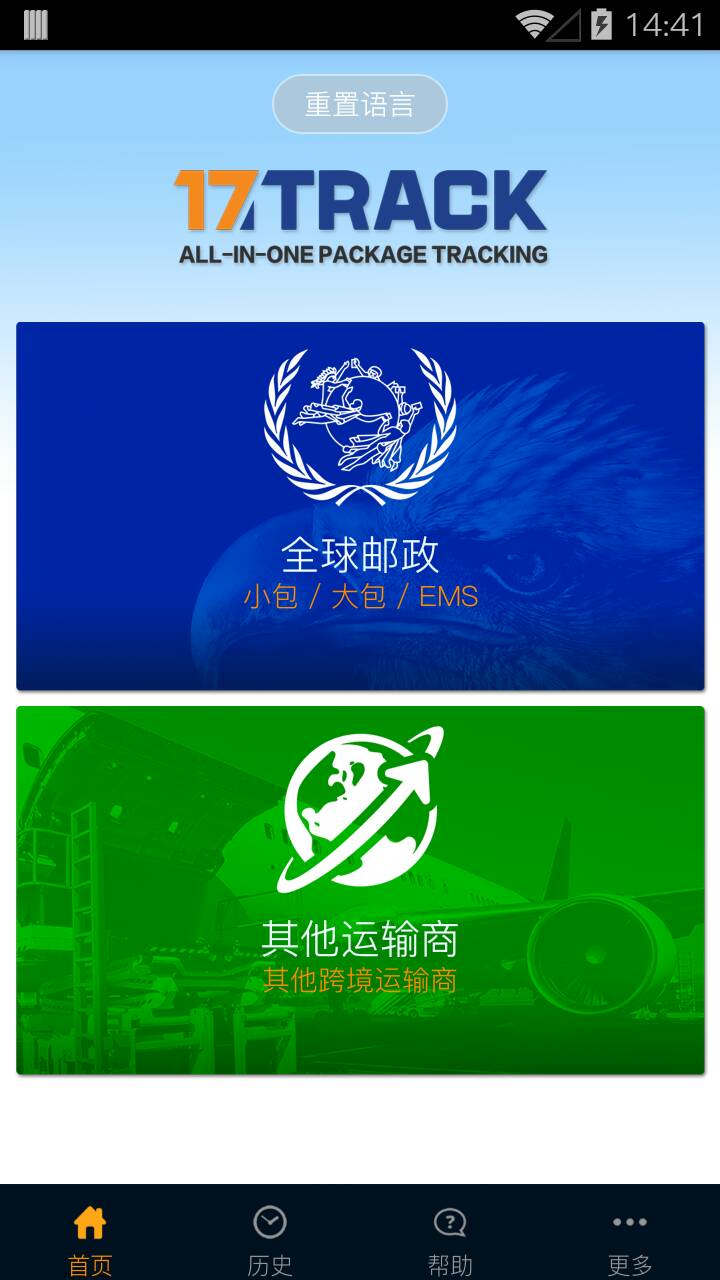
Task: Open the 帮助 tab
Action: click(x=448, y=1240)
